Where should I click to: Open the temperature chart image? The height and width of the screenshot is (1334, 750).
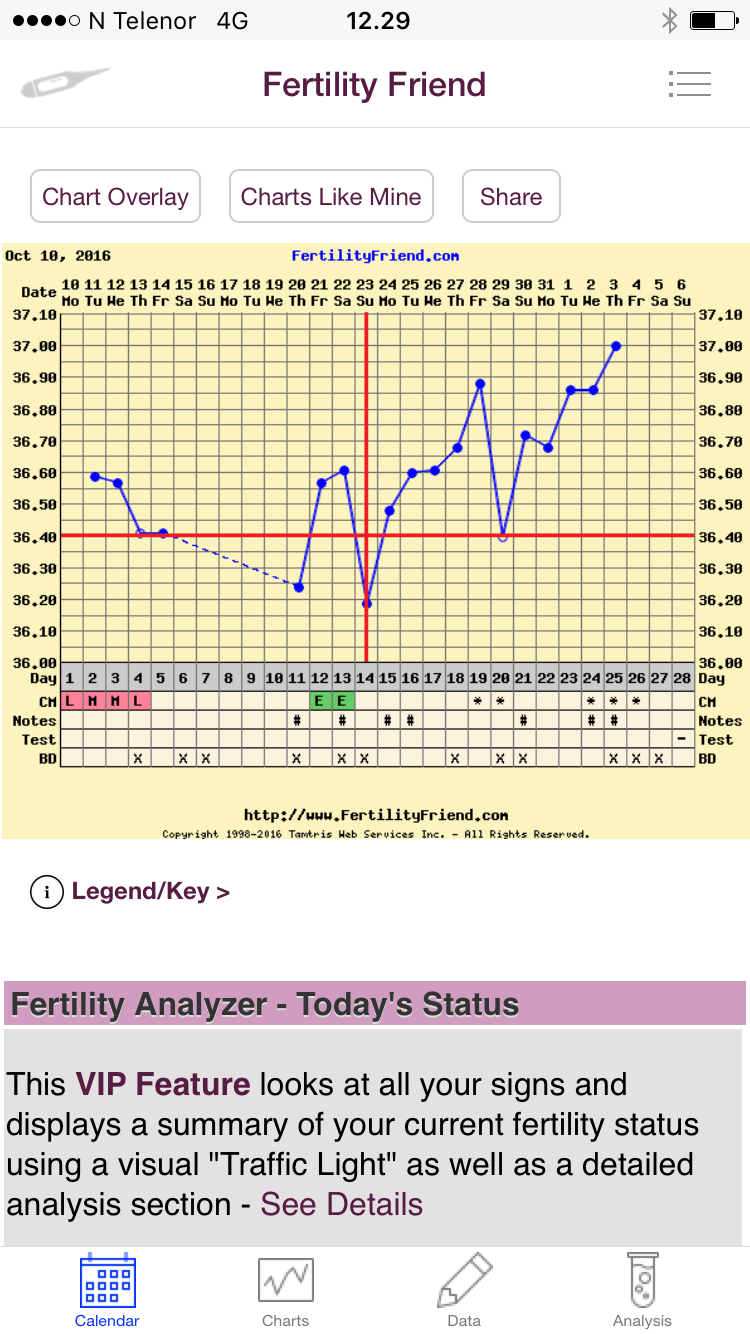coord(375,540)
